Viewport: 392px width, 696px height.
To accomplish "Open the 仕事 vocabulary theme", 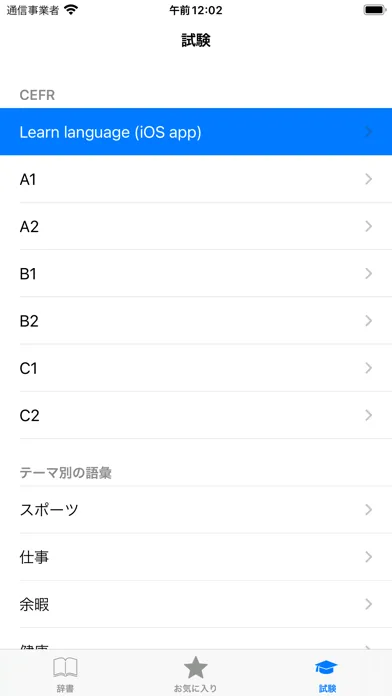I will coord(196,557).
